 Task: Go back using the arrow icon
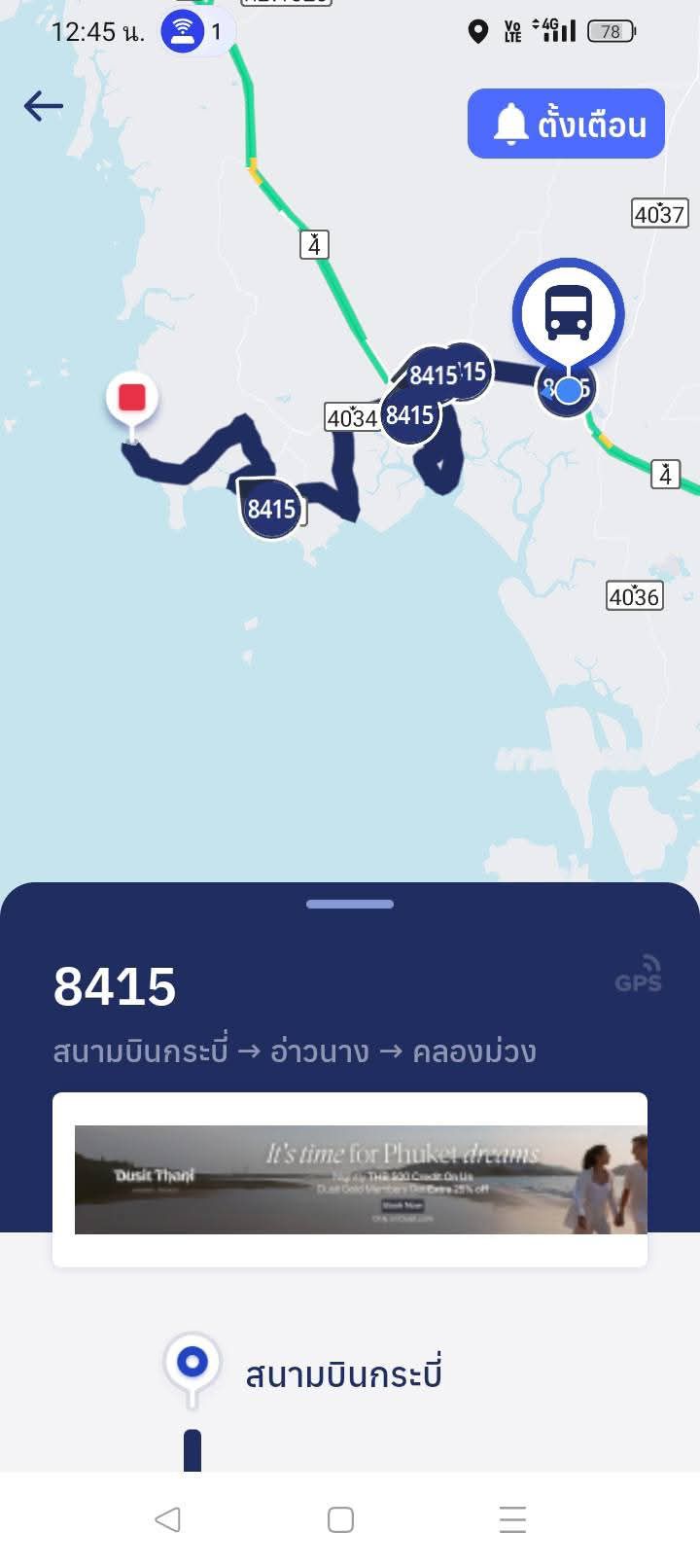[44, 105]
